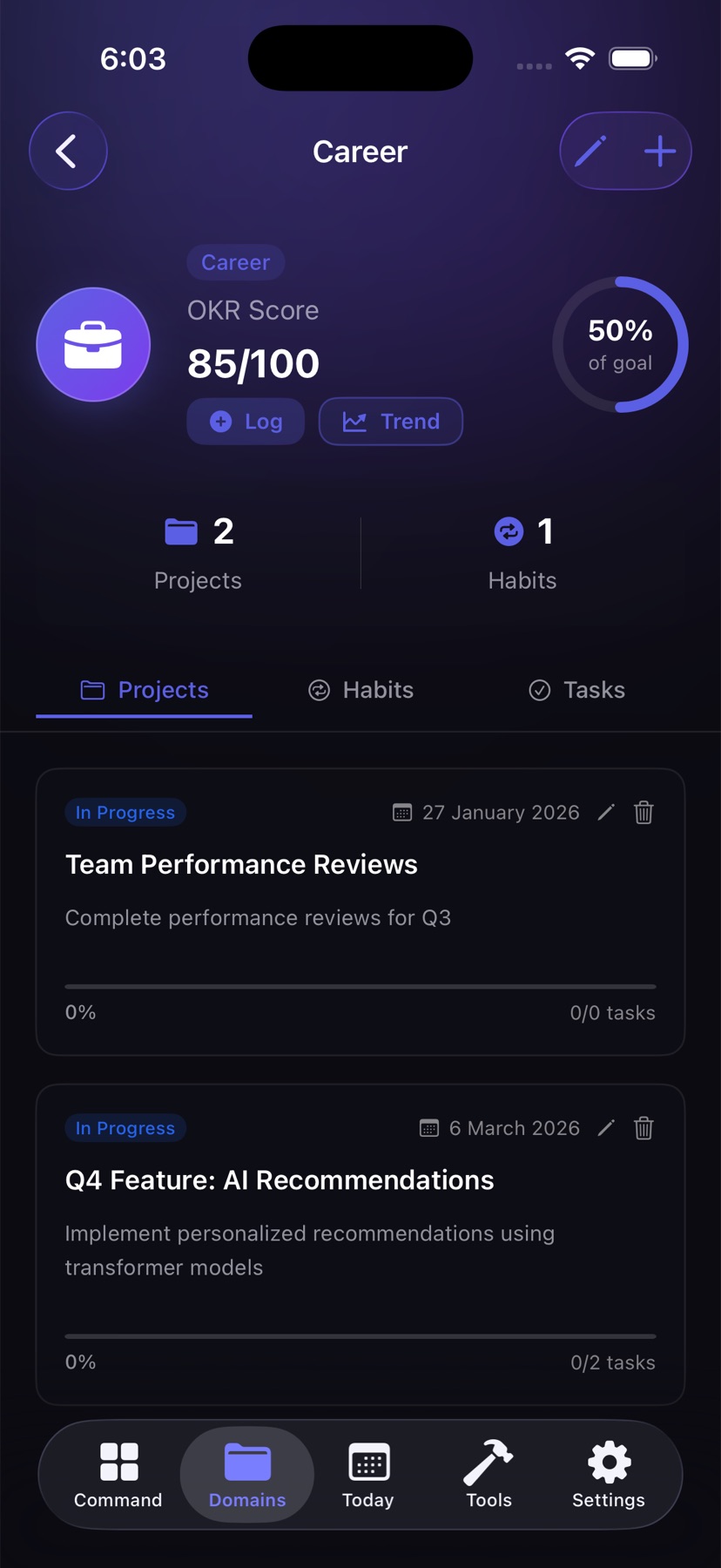Delete the Q4 Feature: AI Recommendations project
The width and height of the screenshot is (721, 1568).
click(x=644, y=1128)
